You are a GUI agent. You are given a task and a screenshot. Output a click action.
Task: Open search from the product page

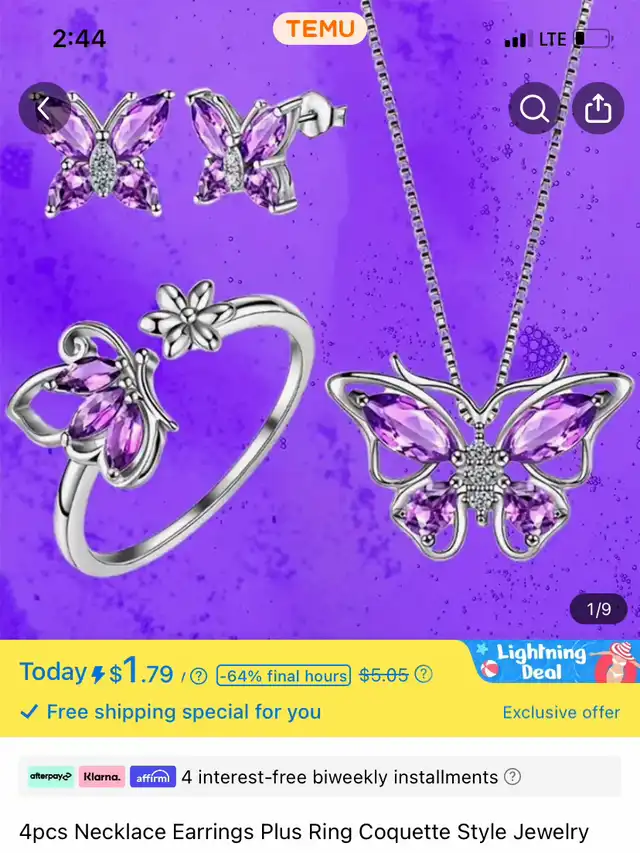(534, 108)
